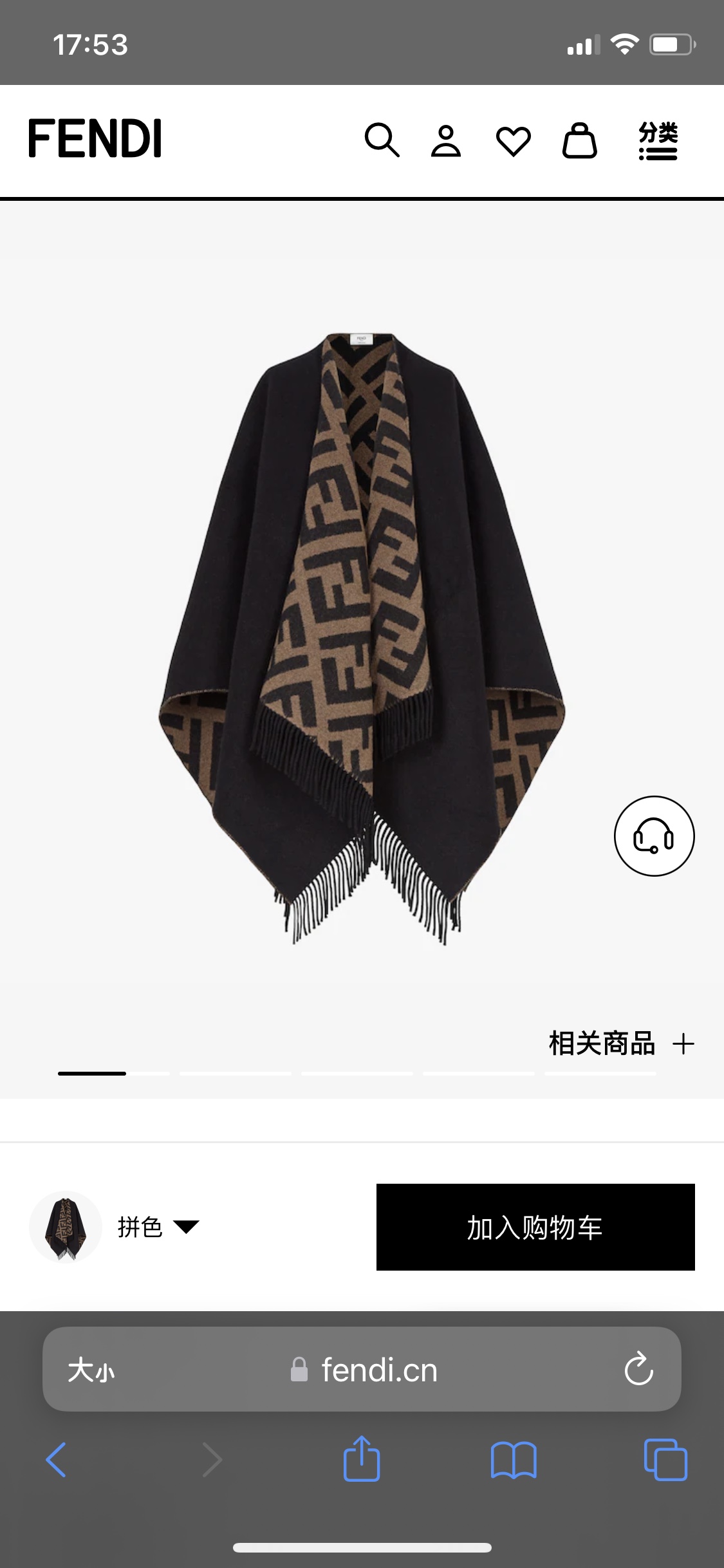Open Safari bookmarks
Image resolution: width=724 pixels, height=1568 pixels.
click(513, 1460)
